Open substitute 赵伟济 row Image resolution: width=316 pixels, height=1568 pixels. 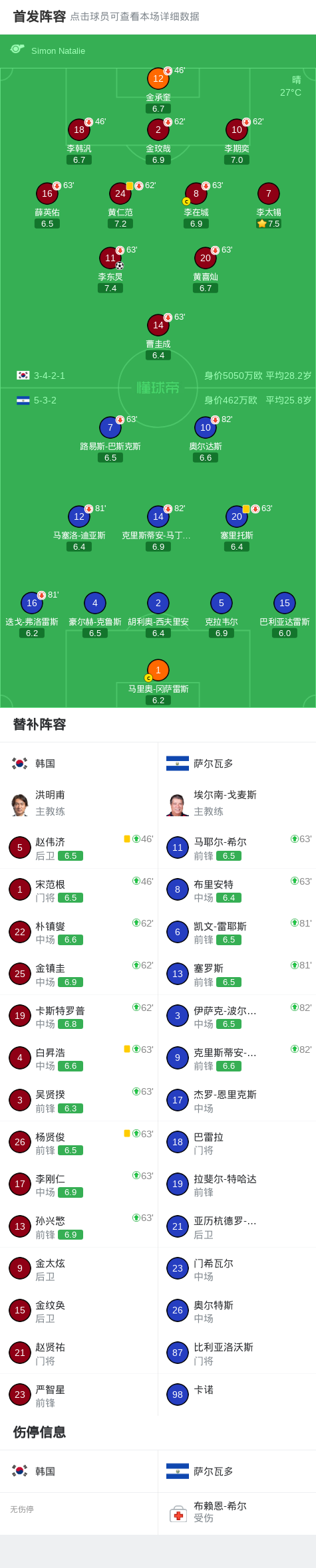tap(79, 847)
